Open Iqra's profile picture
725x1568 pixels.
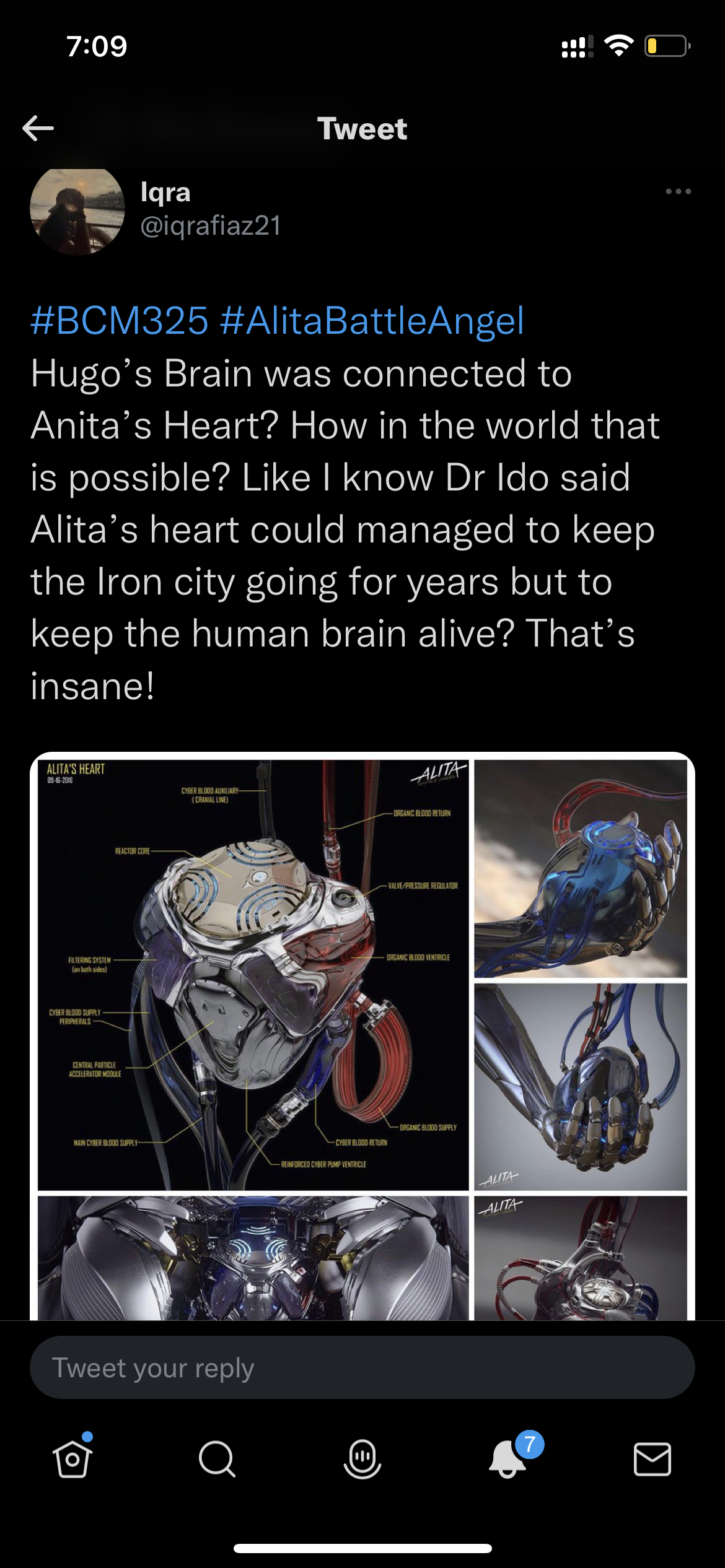pyautogui.click(x=77, y=211)
